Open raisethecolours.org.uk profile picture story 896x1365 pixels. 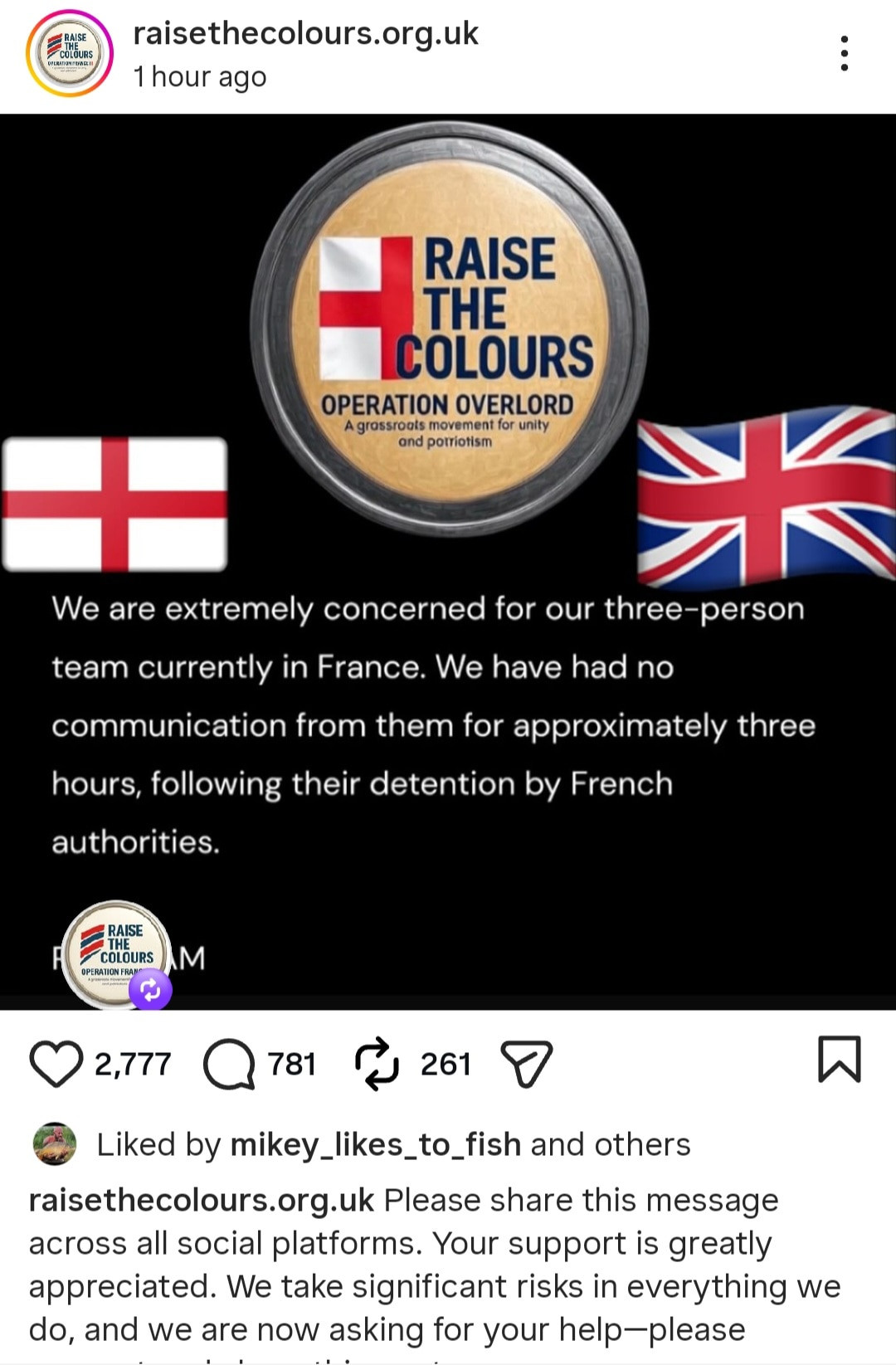tap(70, 54)
